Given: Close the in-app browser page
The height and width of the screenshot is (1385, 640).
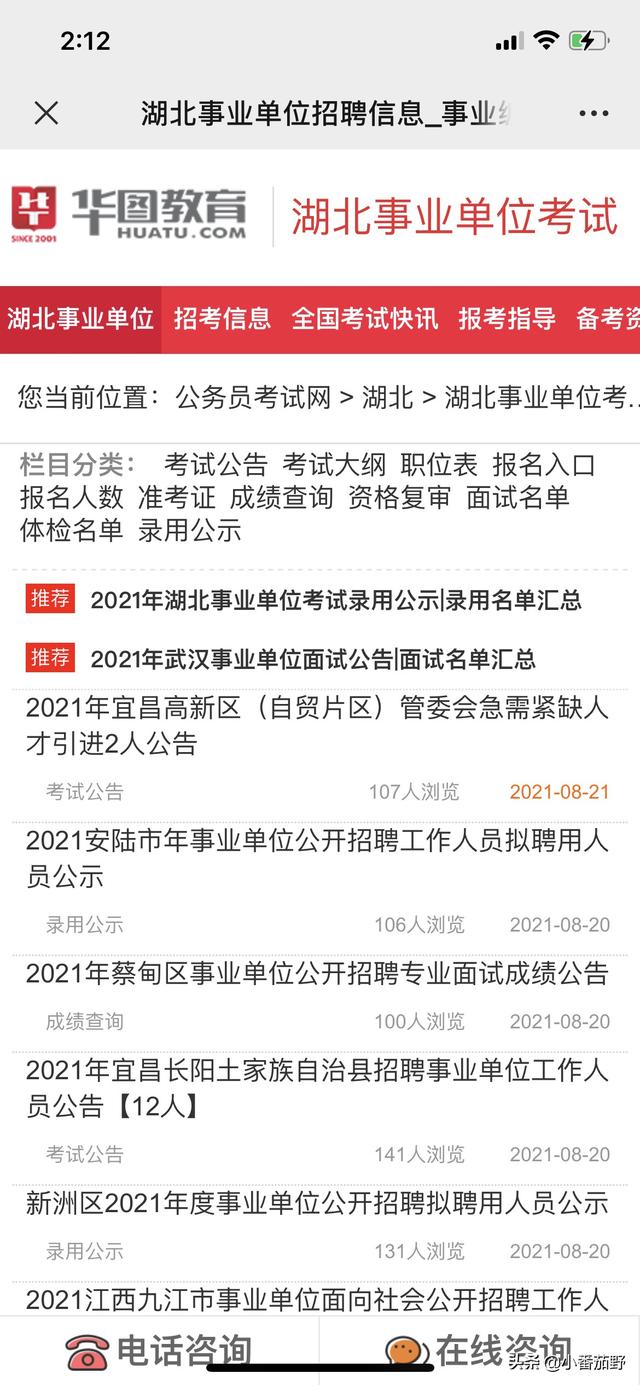Looking at the screenshot, I should tap(46, 113).
